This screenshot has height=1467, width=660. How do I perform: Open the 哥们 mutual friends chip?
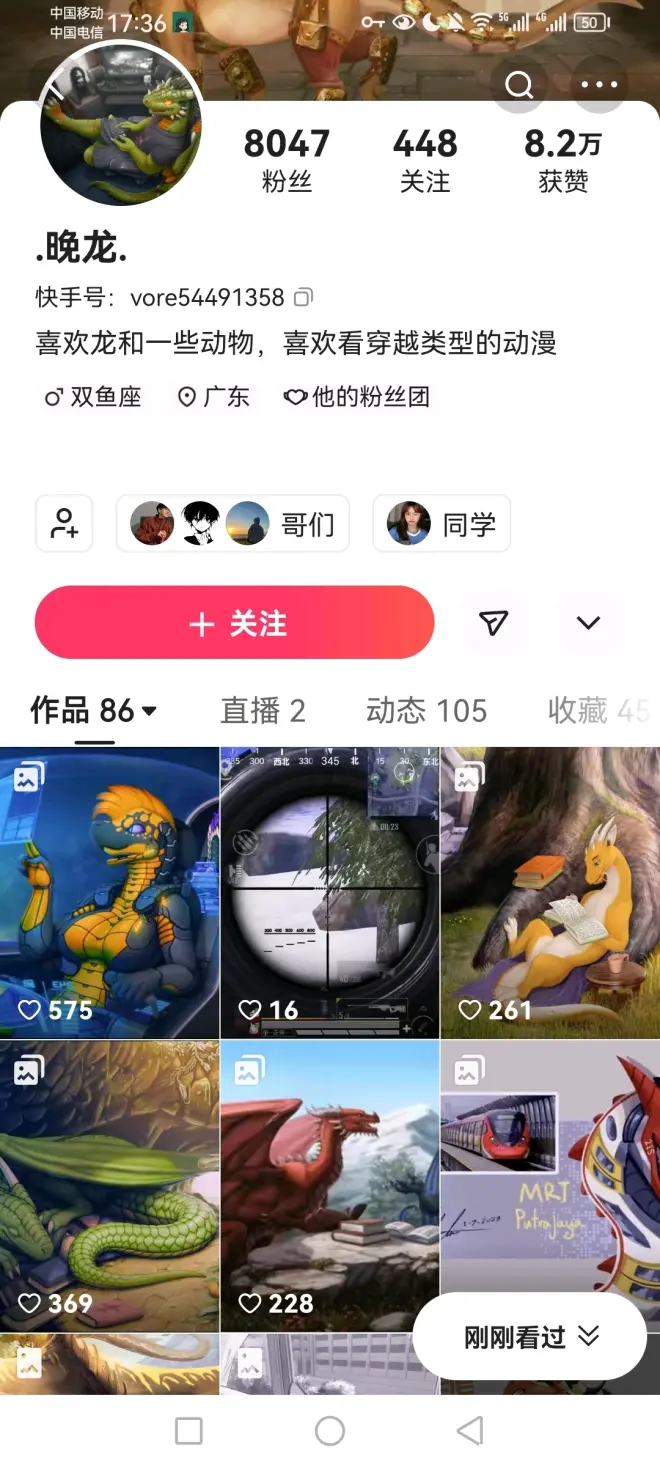[233, 523]
